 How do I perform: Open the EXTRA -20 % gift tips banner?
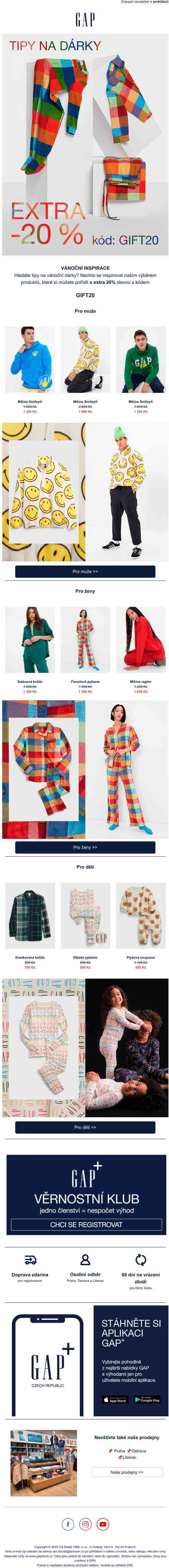coord(84,146)
